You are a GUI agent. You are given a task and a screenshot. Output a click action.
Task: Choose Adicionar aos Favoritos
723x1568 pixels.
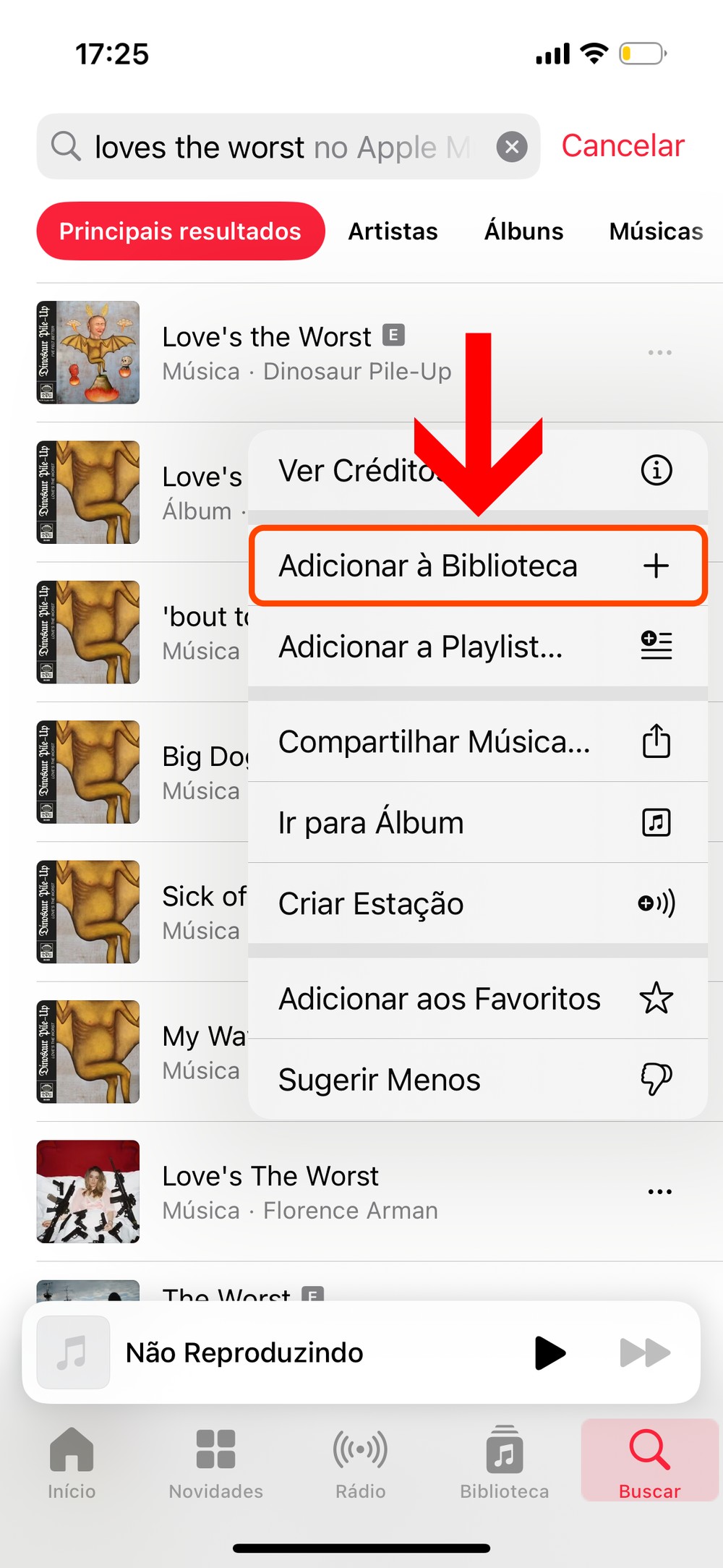[x=477, y=999]
